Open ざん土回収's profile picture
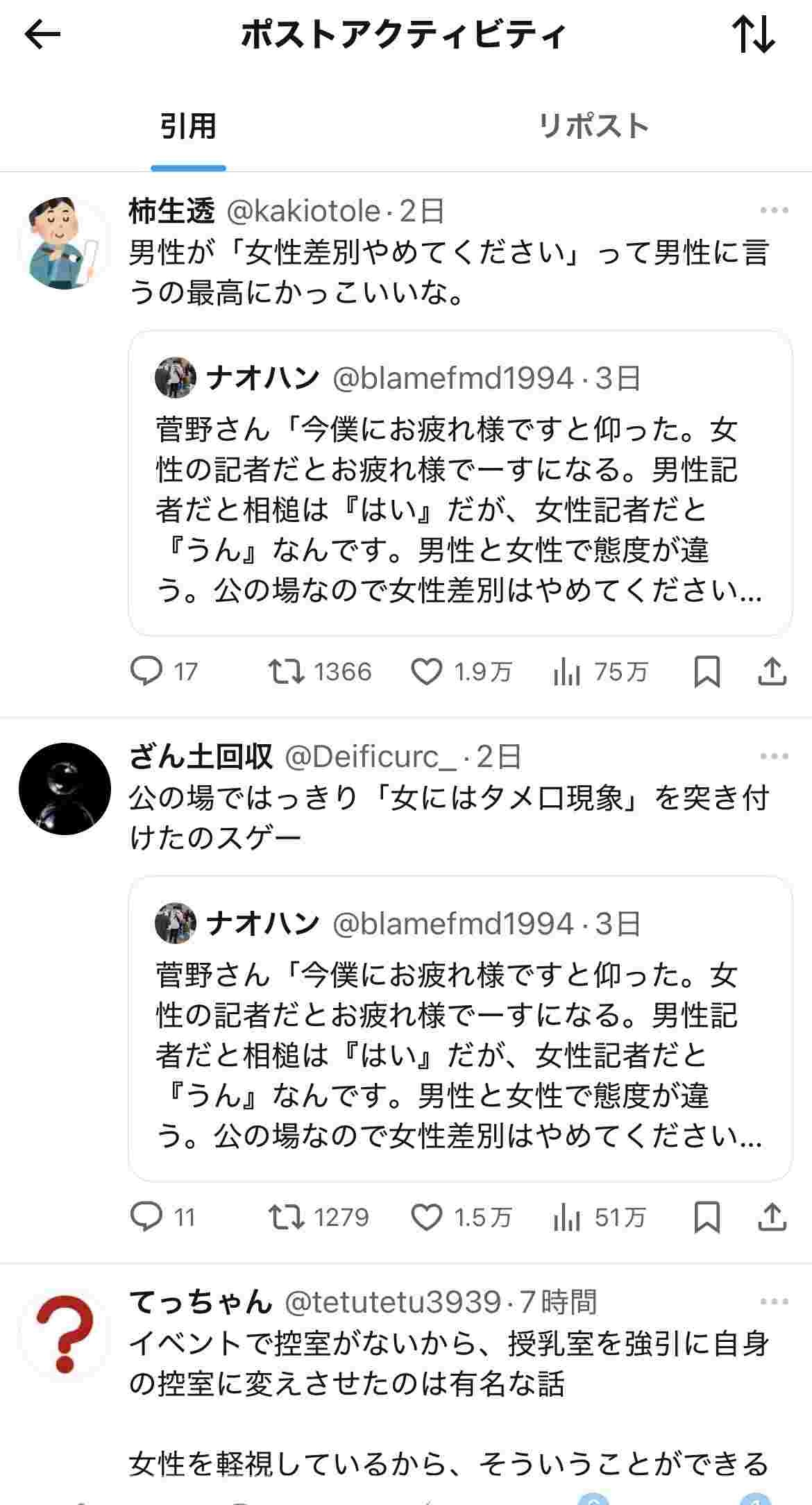 click(x=65, y=789)
